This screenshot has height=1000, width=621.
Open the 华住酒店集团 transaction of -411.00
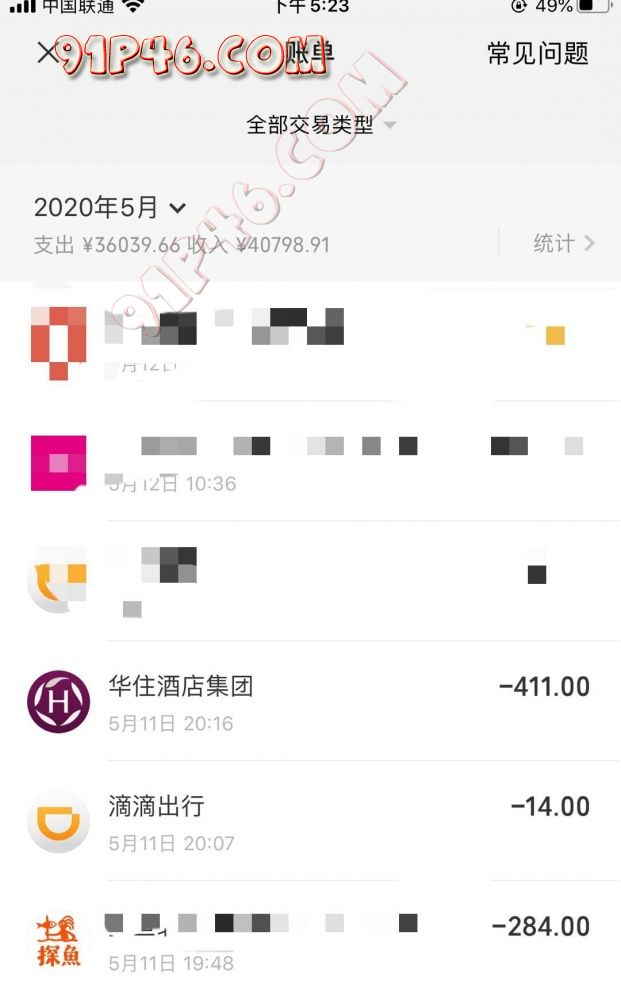[310, 702]
